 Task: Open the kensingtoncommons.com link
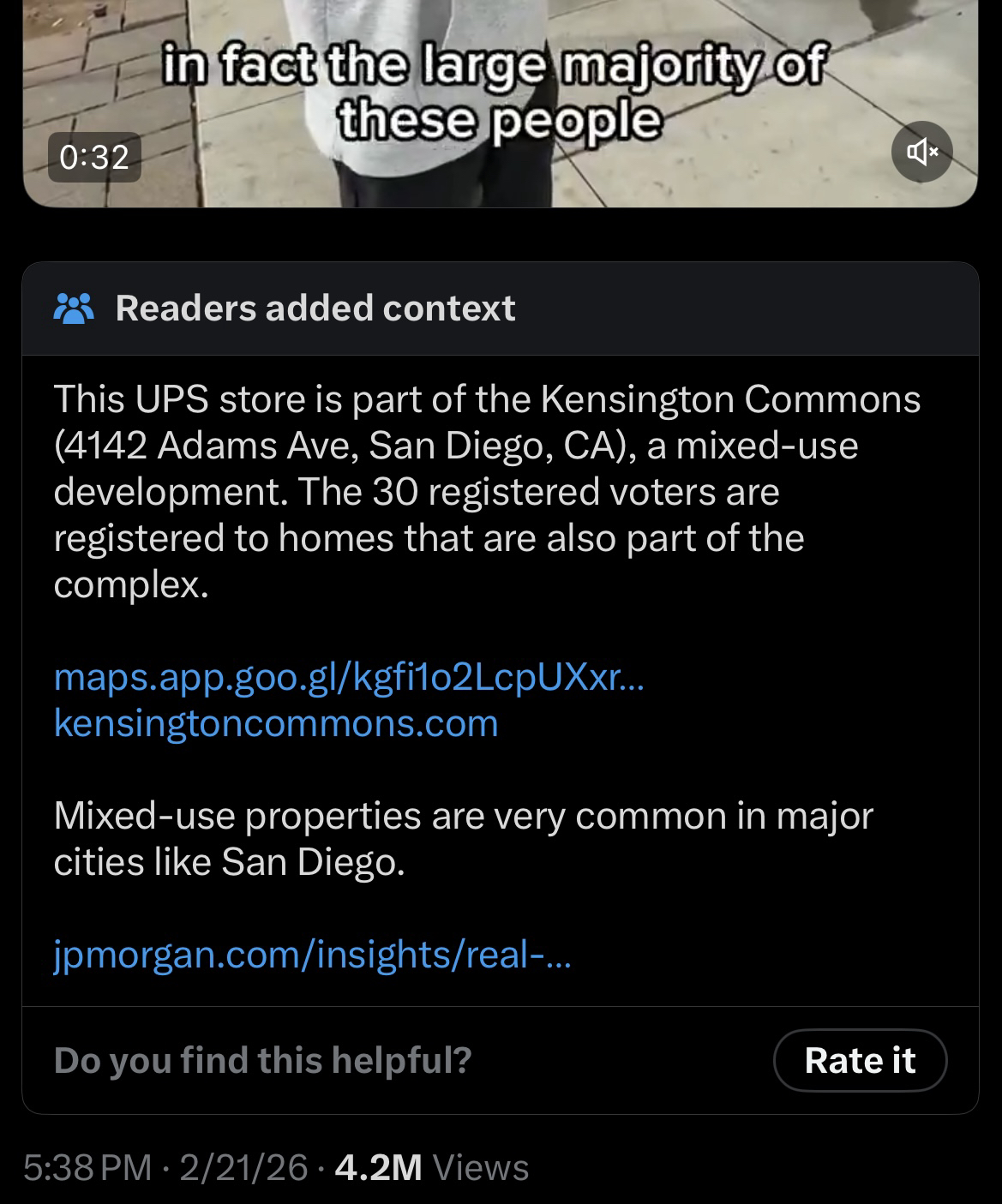[275, 722]
